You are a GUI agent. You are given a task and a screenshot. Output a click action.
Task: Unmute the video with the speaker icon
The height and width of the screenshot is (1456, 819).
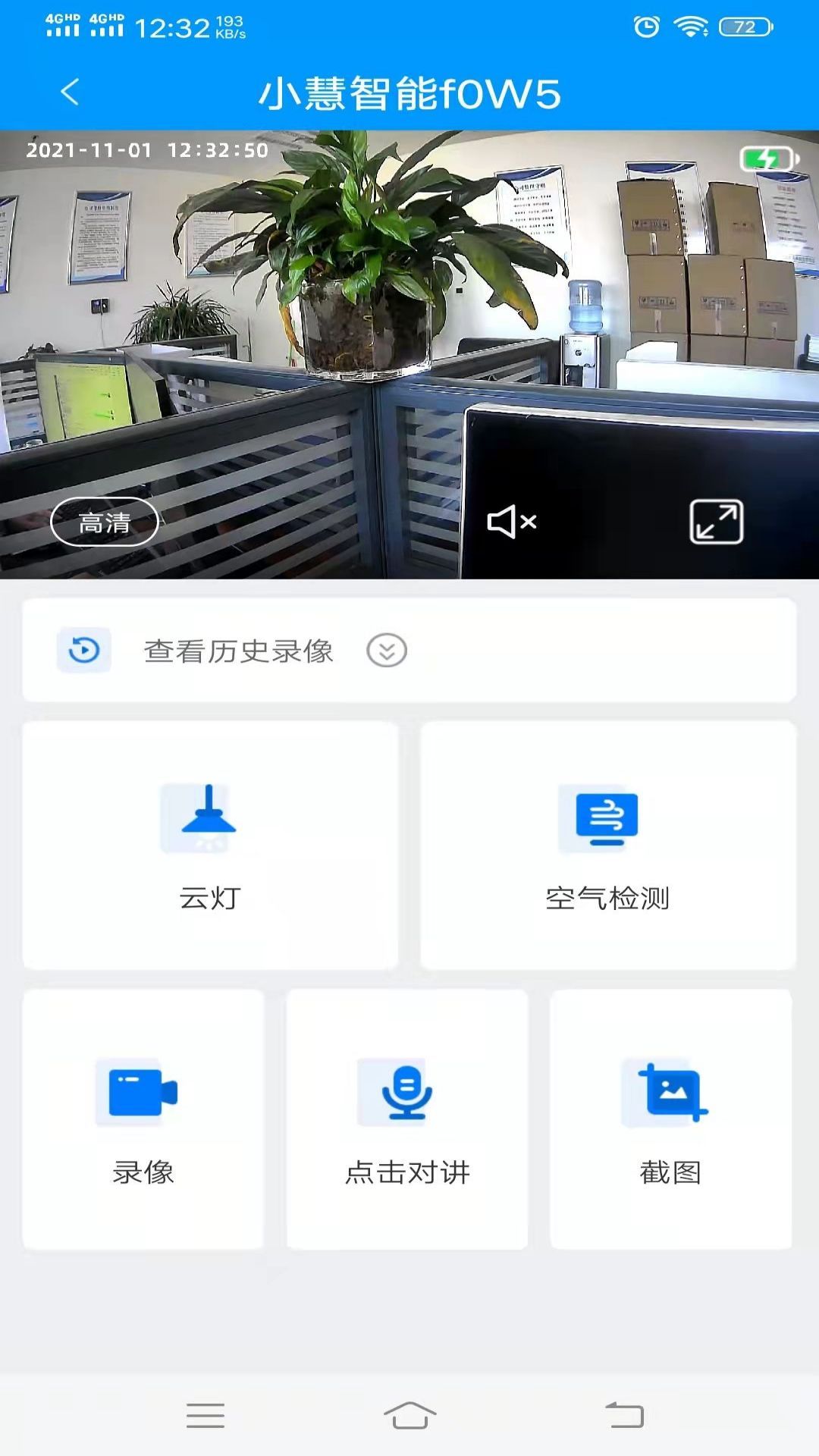[x=513, y=521]
